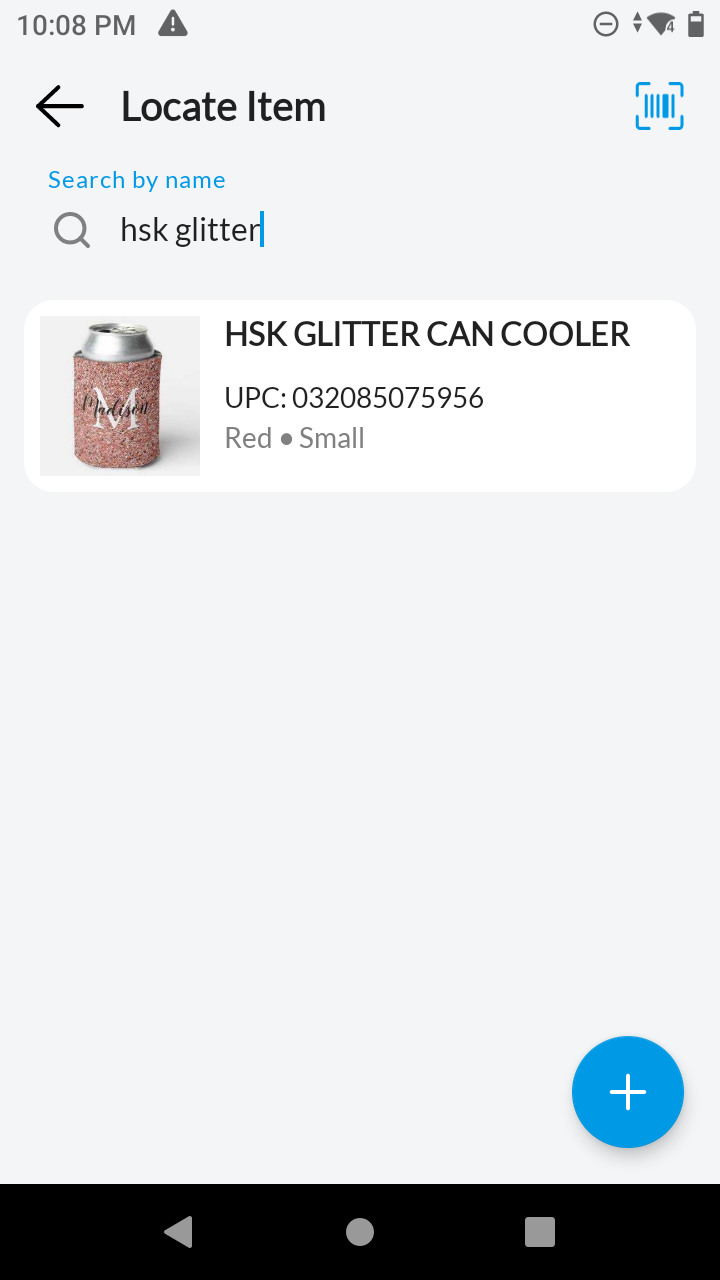The image size is (720, 1280).
Task: Open the HSK Glitter Can Cooler result
Action: (x=360, y=396)
